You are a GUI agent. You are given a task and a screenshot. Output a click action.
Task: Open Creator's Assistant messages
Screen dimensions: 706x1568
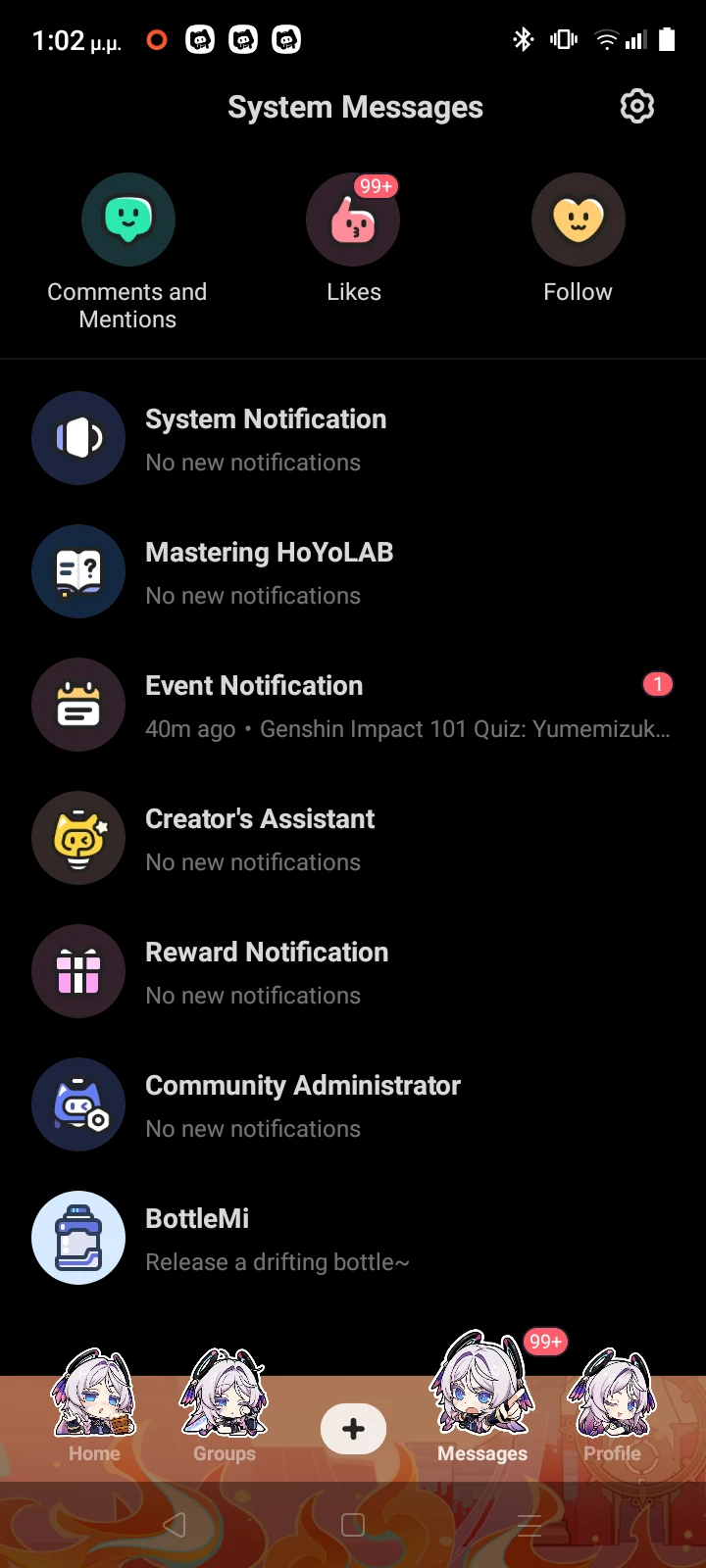[353, 839]
